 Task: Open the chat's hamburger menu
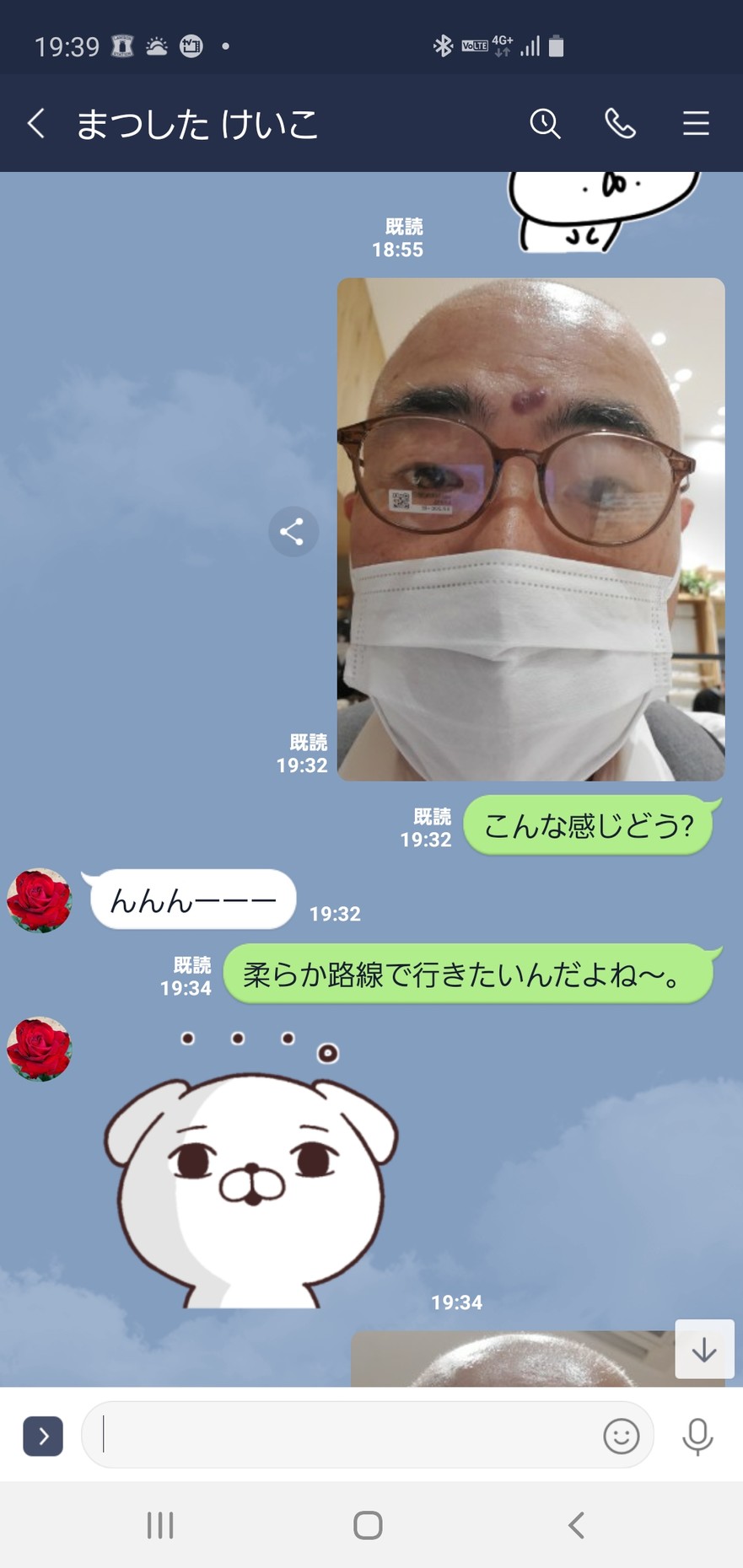click(x=696, y=124)
